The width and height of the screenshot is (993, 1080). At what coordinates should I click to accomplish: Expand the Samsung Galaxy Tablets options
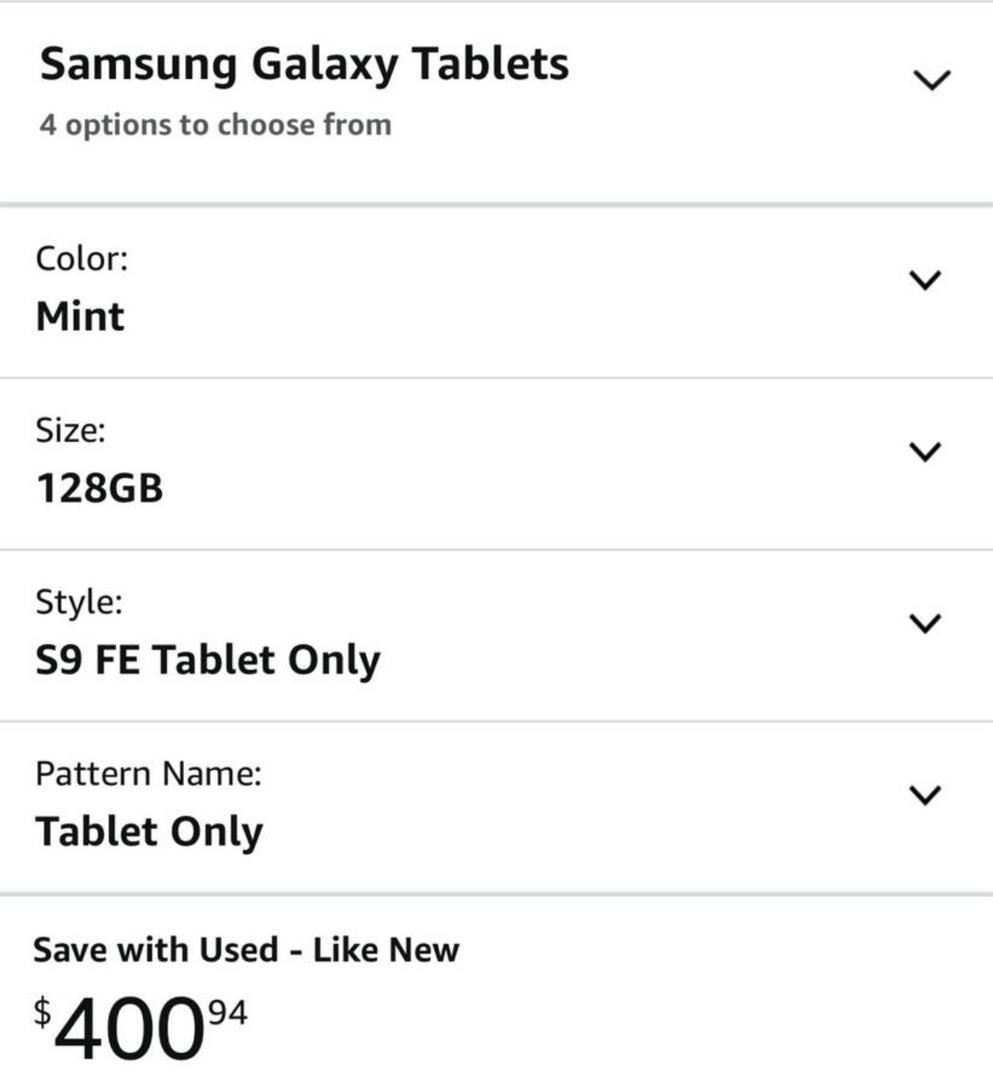tap(931, 81)
